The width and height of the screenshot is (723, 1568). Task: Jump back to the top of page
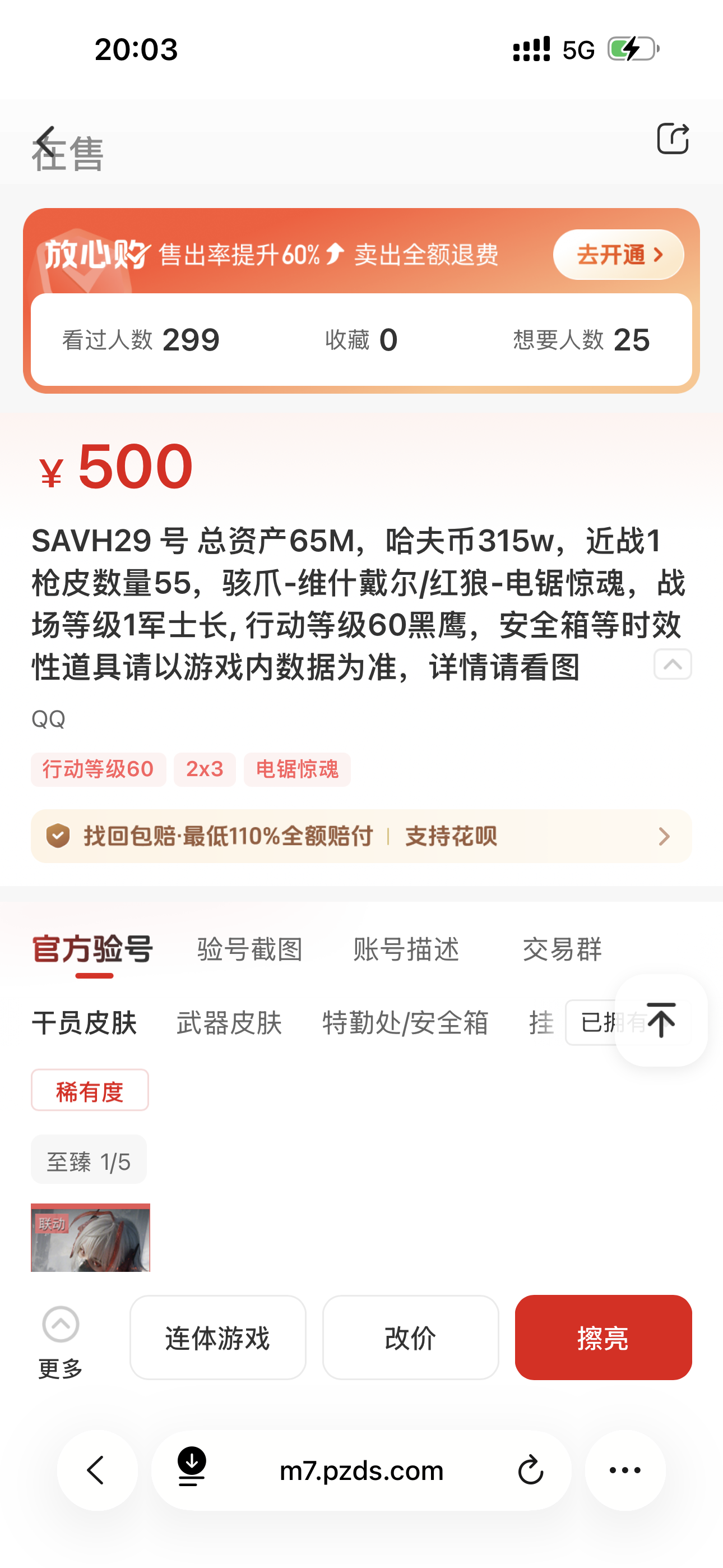click(661, 1020)
